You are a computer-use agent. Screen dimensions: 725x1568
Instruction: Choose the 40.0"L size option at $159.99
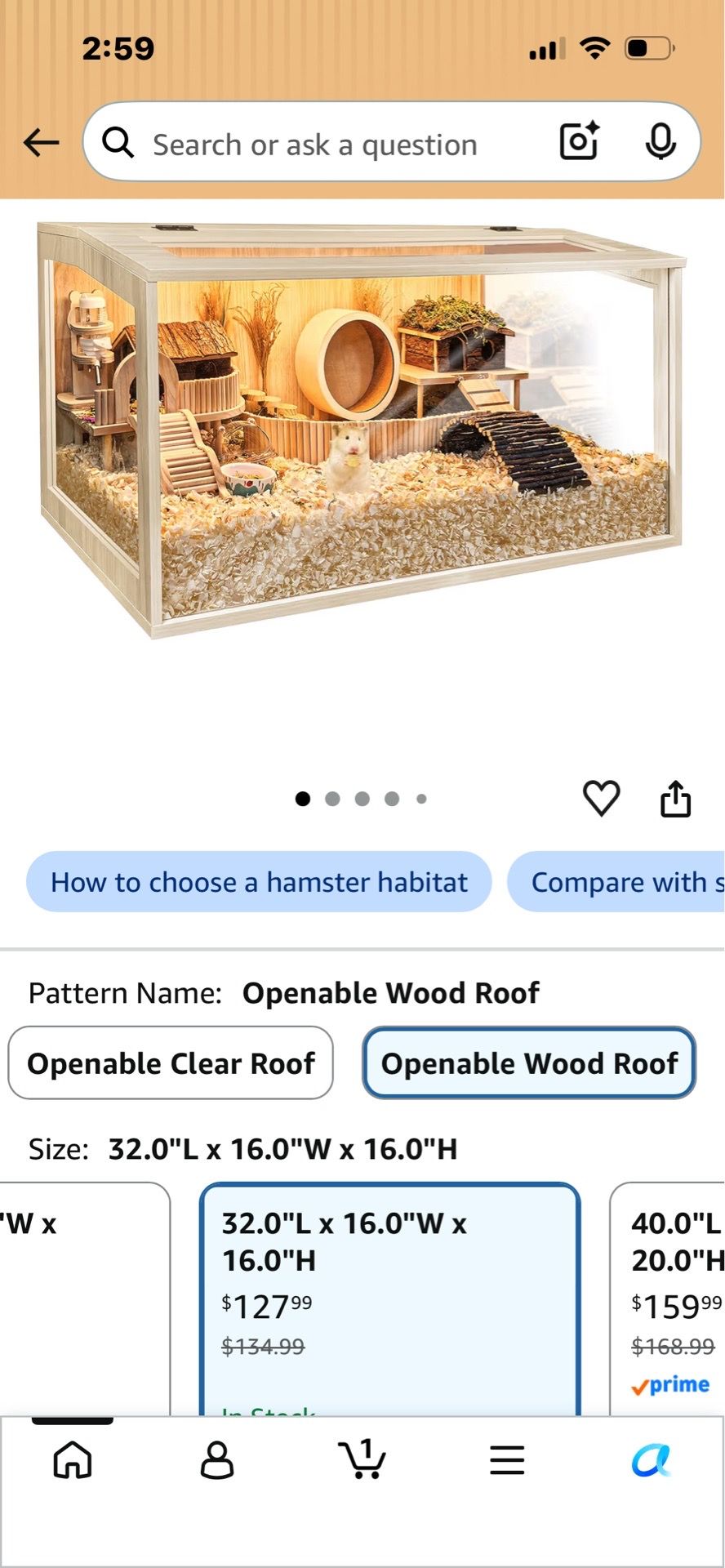[668, 1298]
